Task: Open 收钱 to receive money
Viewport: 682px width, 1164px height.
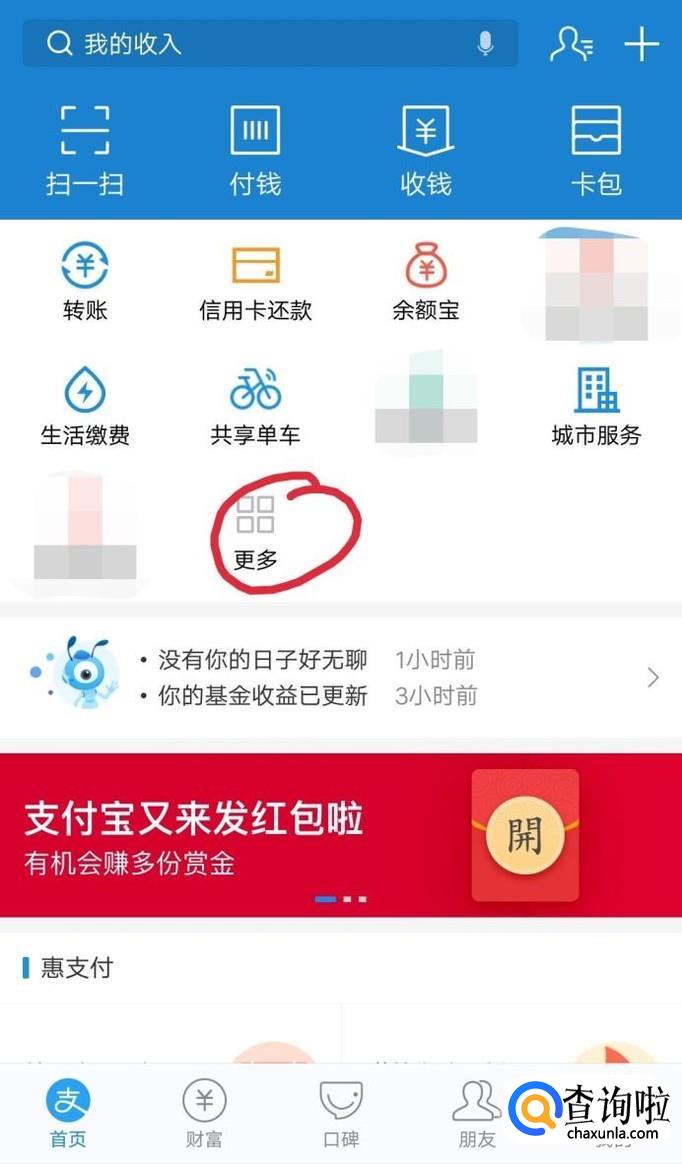Action: coord(426,150)
